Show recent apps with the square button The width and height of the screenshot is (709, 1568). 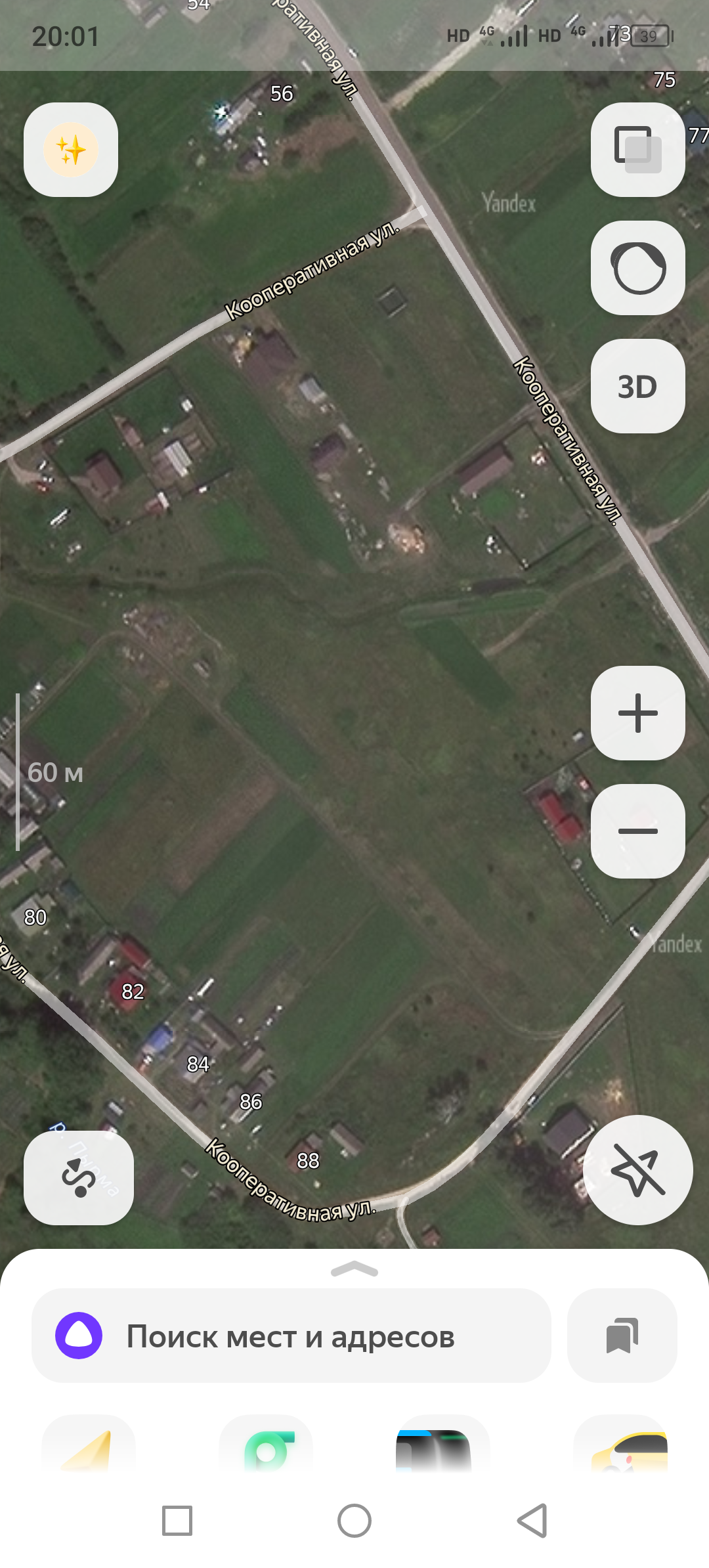[x=177, y=1520]
